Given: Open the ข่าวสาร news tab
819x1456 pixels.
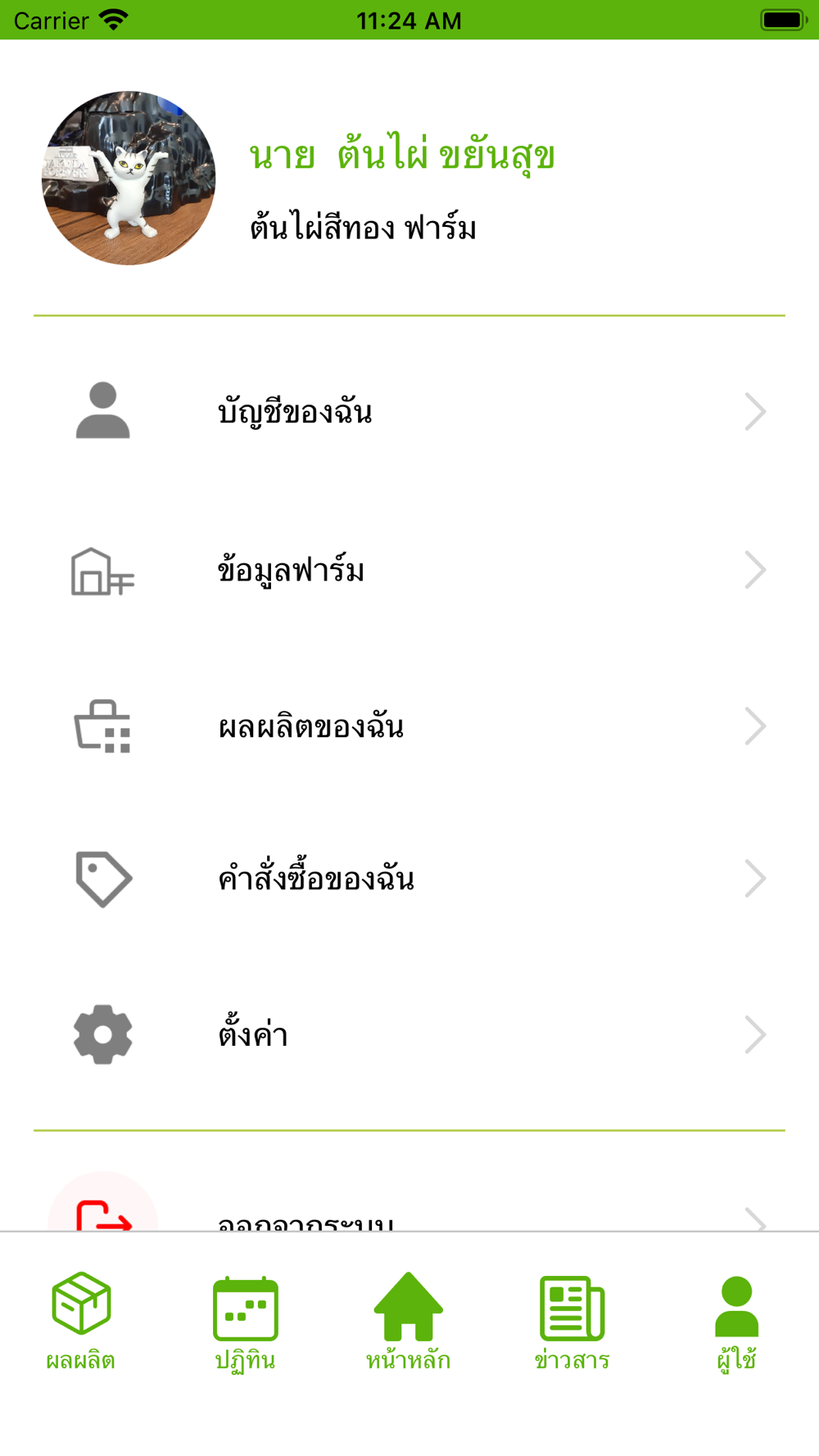Looking at the screenshot, I should (572, 1320).
